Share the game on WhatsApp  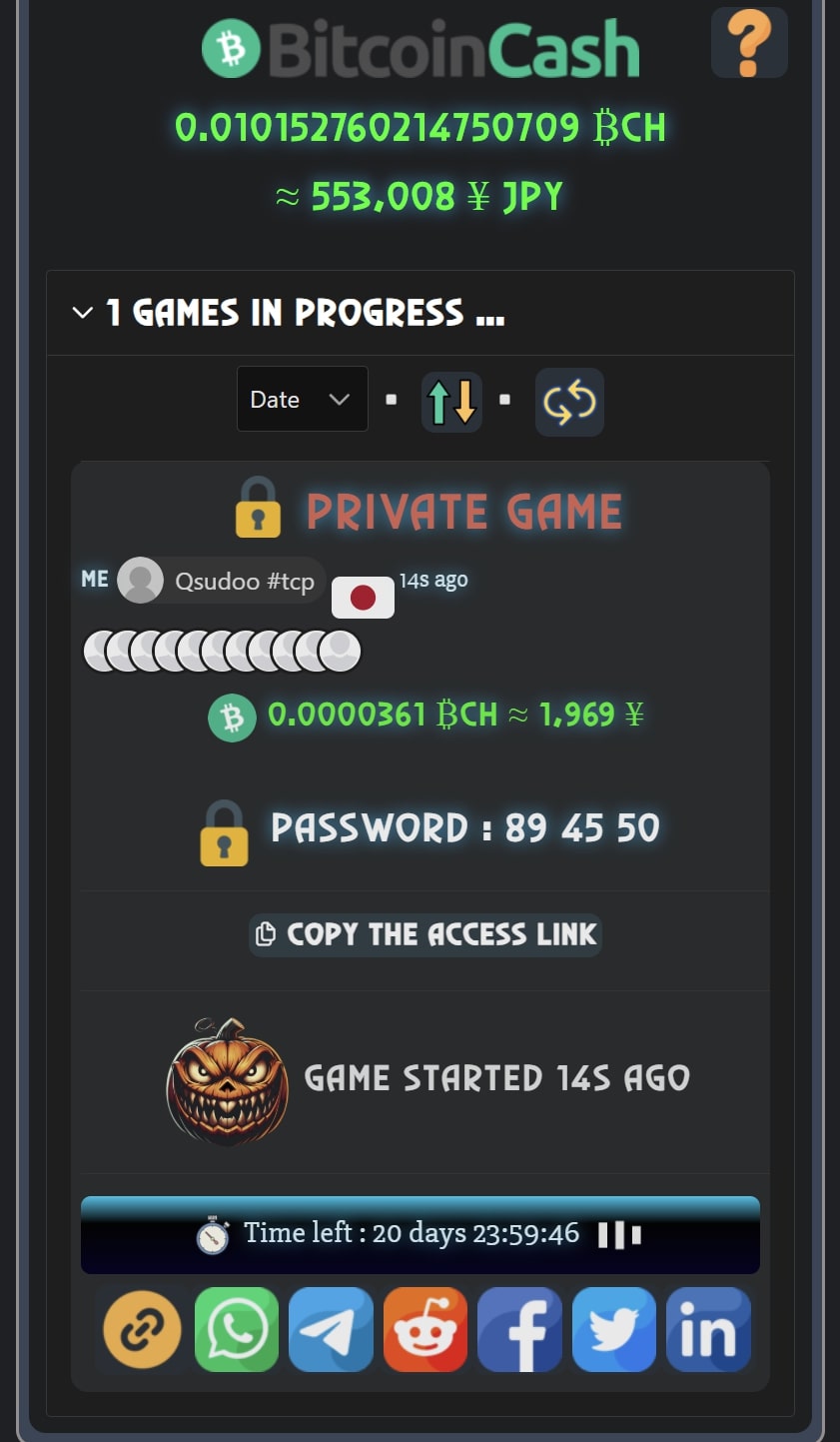pos(237,1330)
